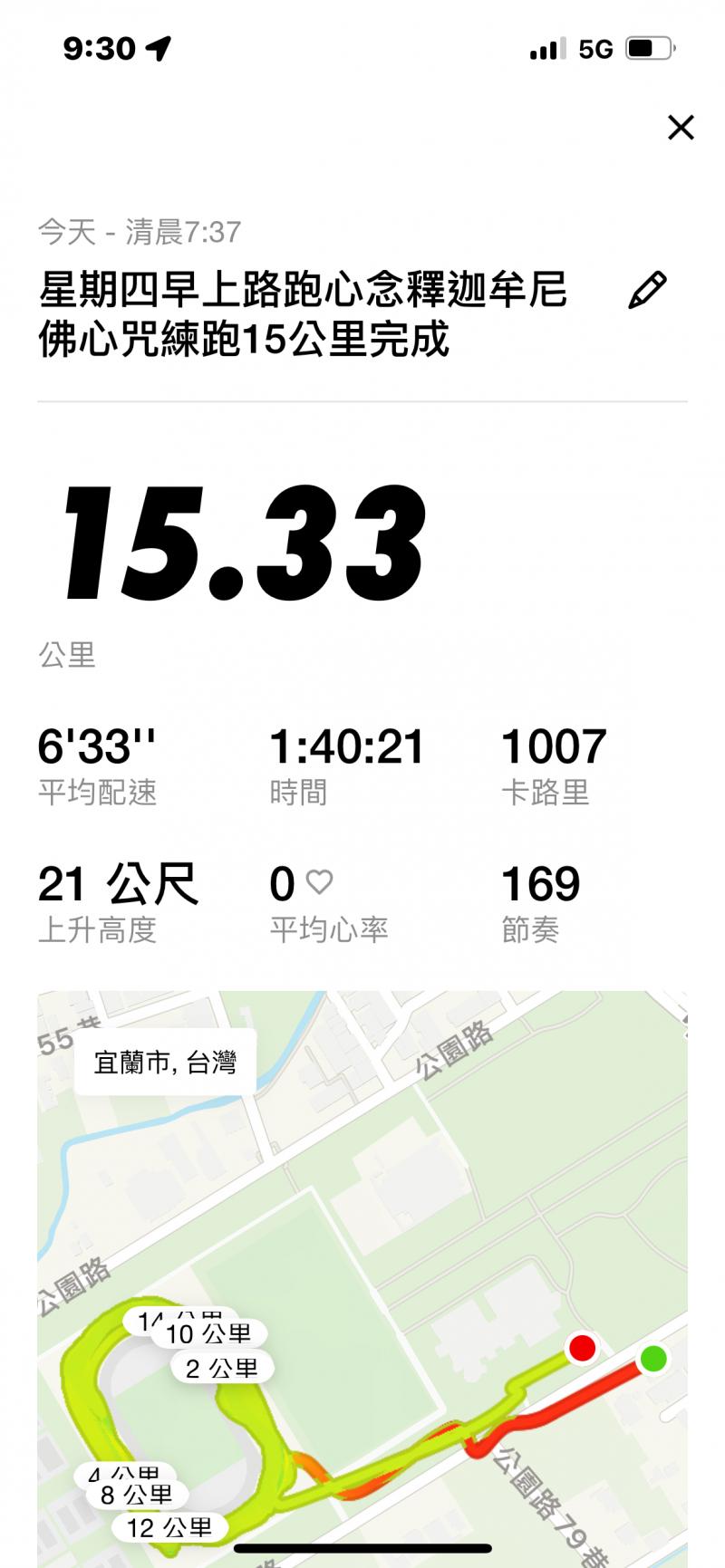Open the route map of 宜蘭市
This screenshot has height=1568, width=725.
[362, 1268]
